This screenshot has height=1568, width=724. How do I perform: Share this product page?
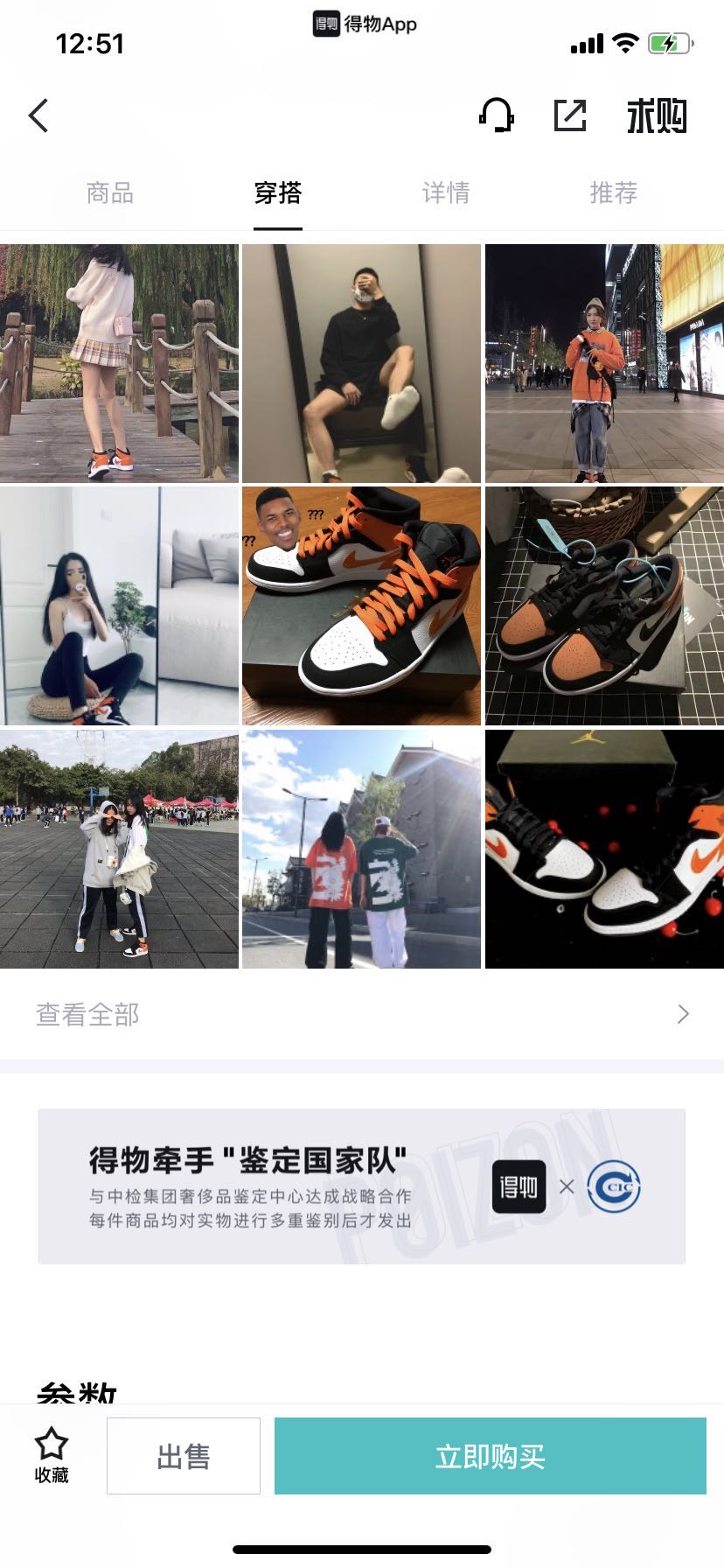tap(570, 115)
